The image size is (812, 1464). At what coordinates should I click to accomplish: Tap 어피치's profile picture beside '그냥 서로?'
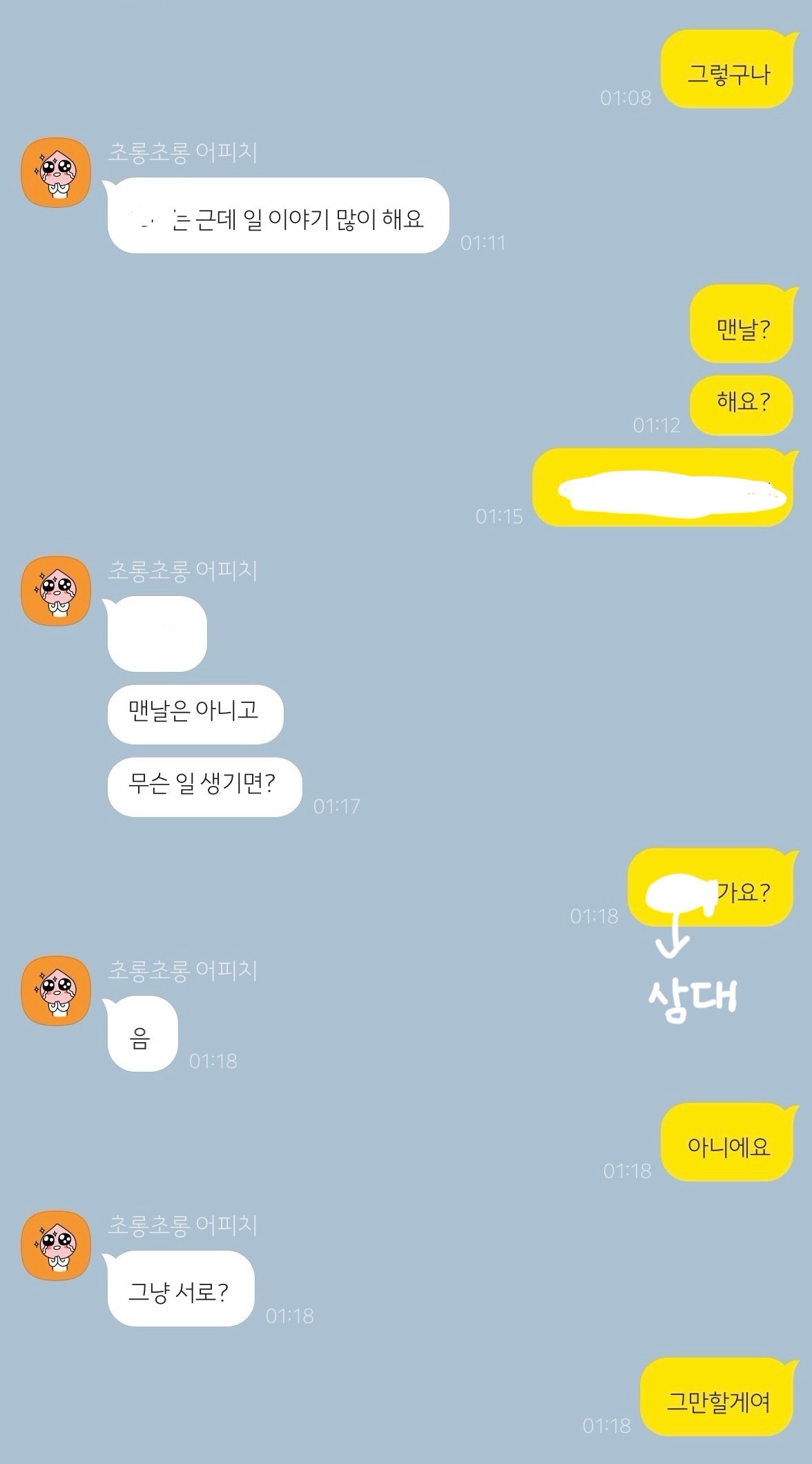55,1245
